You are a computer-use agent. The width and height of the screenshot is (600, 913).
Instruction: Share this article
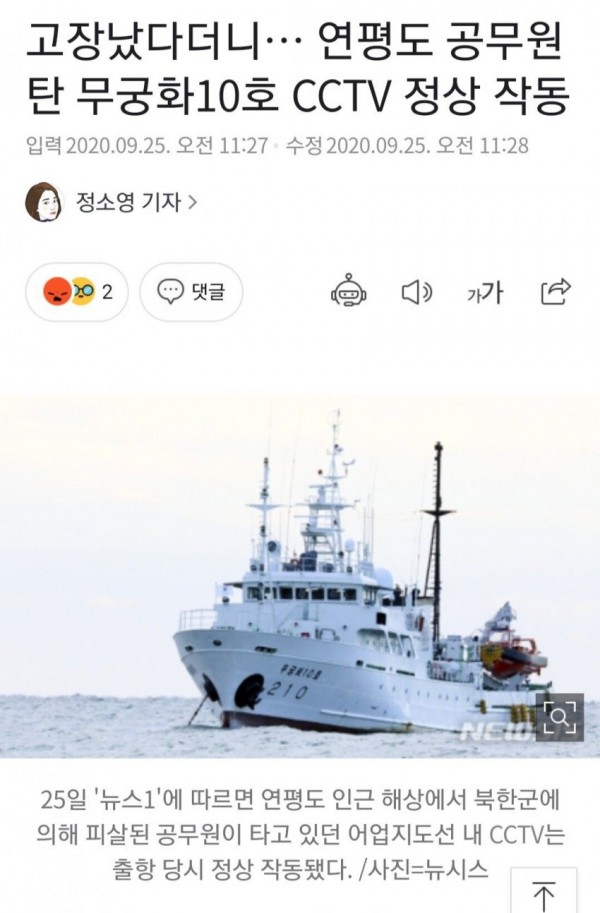[x=555, y=291]
